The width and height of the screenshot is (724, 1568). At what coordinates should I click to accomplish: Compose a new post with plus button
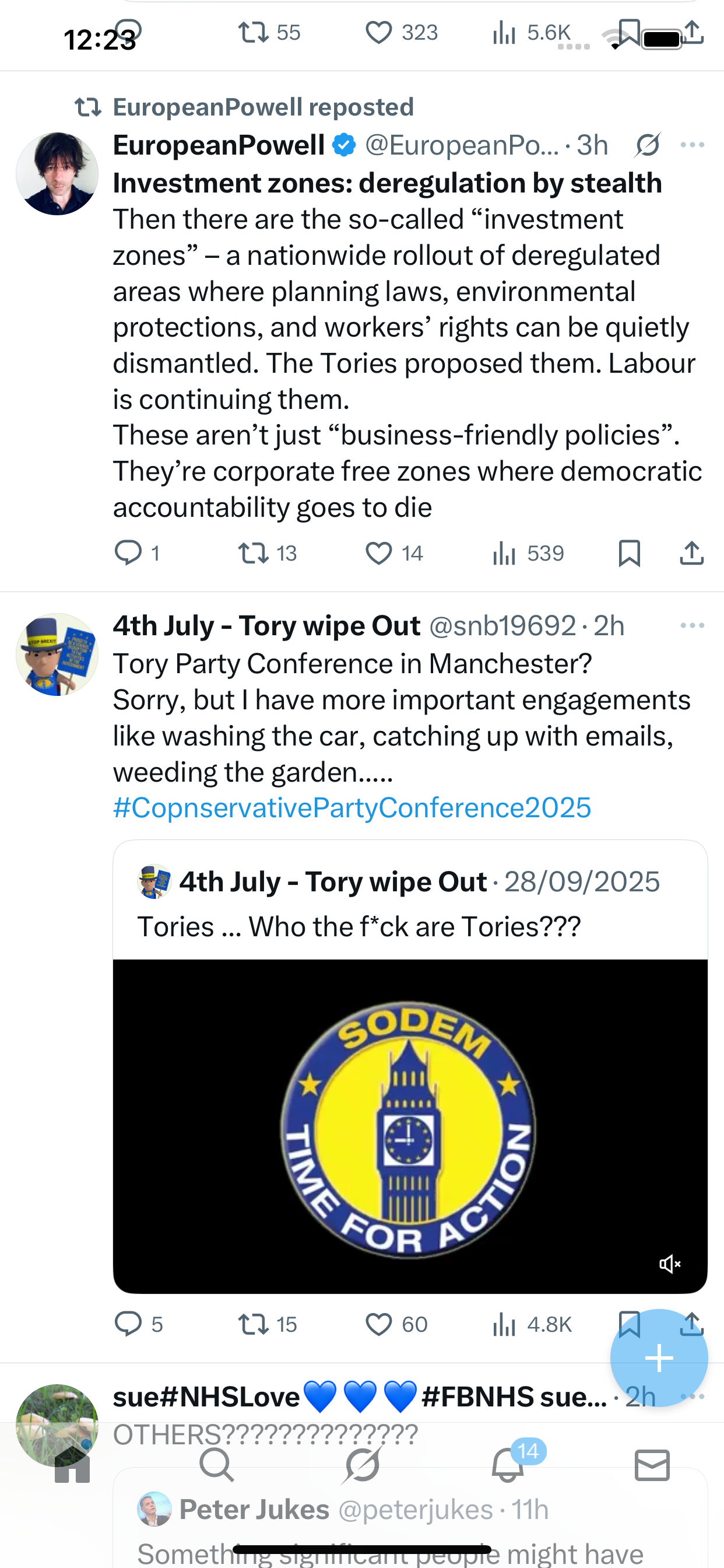coord(659,1358)
